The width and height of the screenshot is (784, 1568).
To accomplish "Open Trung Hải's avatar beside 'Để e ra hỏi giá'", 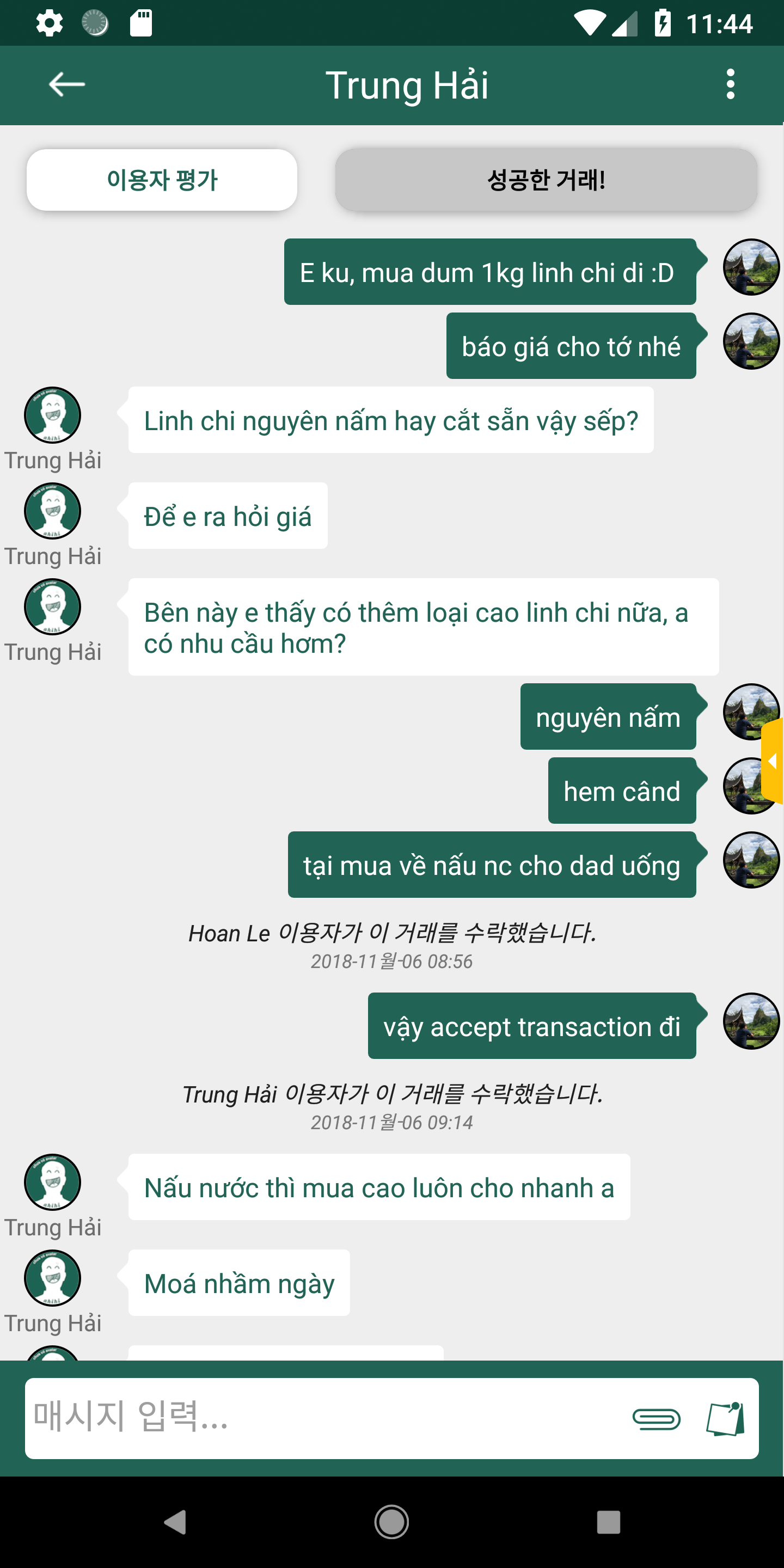I will pos(52,511).
